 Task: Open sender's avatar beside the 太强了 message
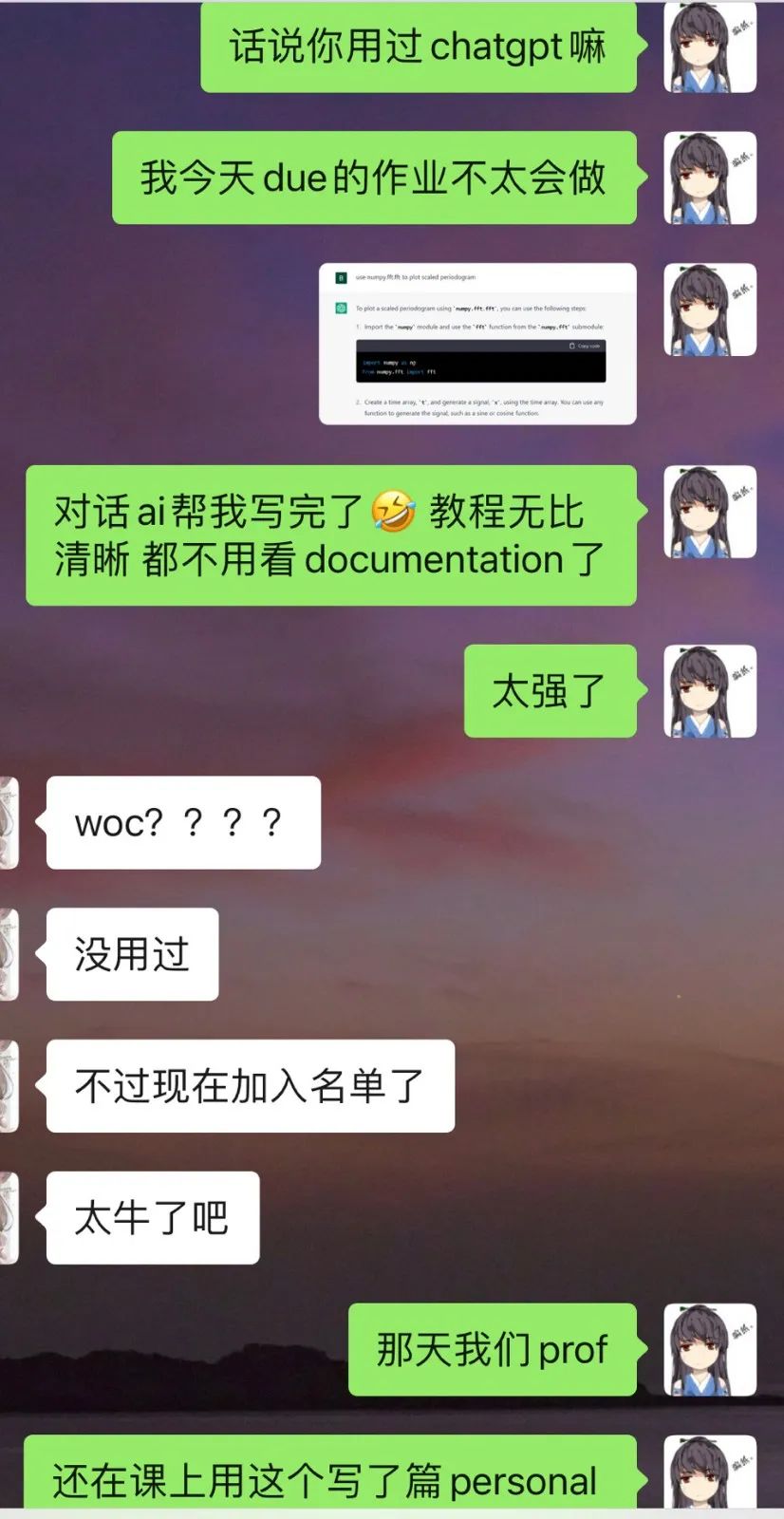click(x=709, y=691)
